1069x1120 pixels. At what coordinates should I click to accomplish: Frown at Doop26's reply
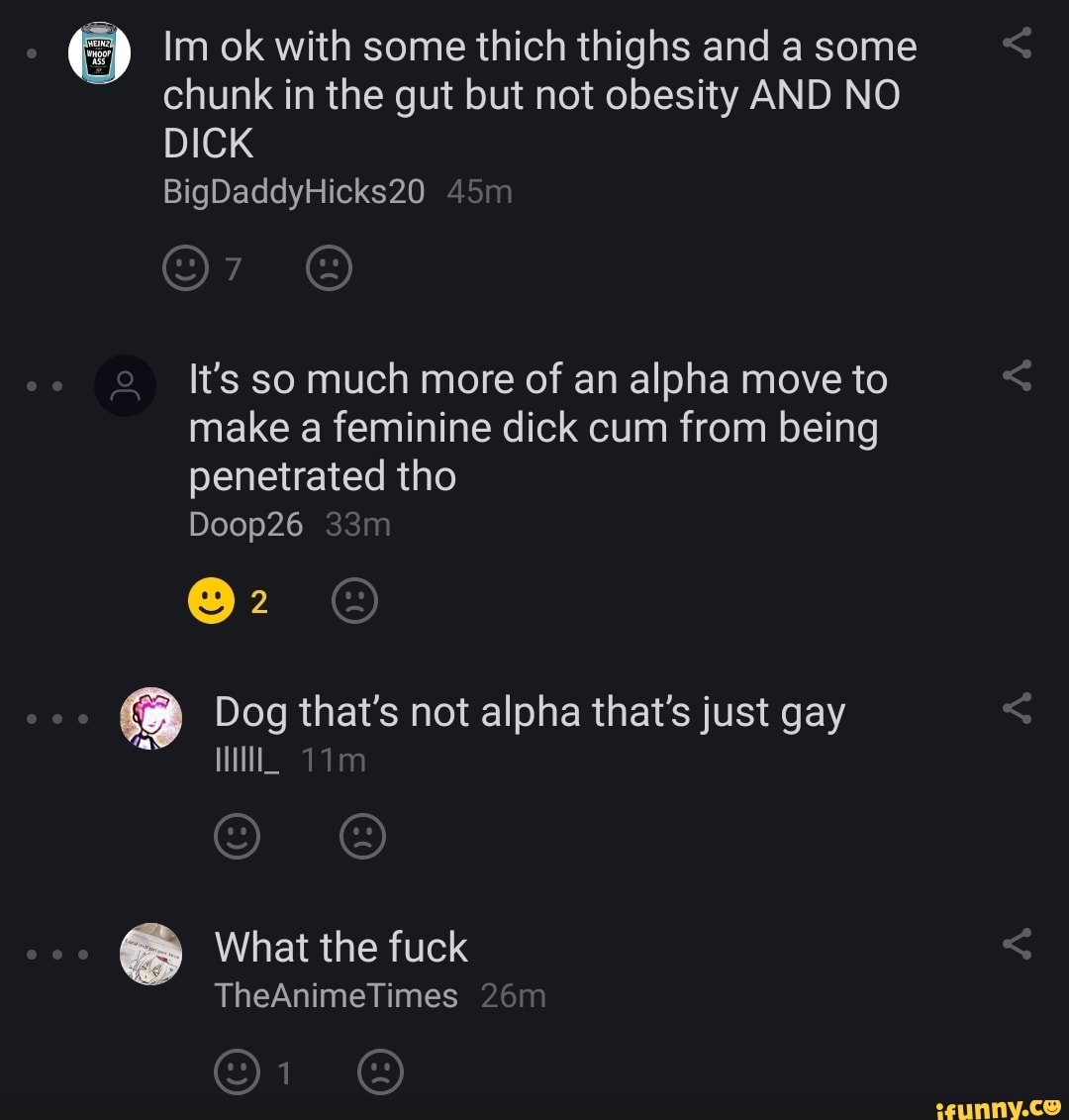[354, 601]
